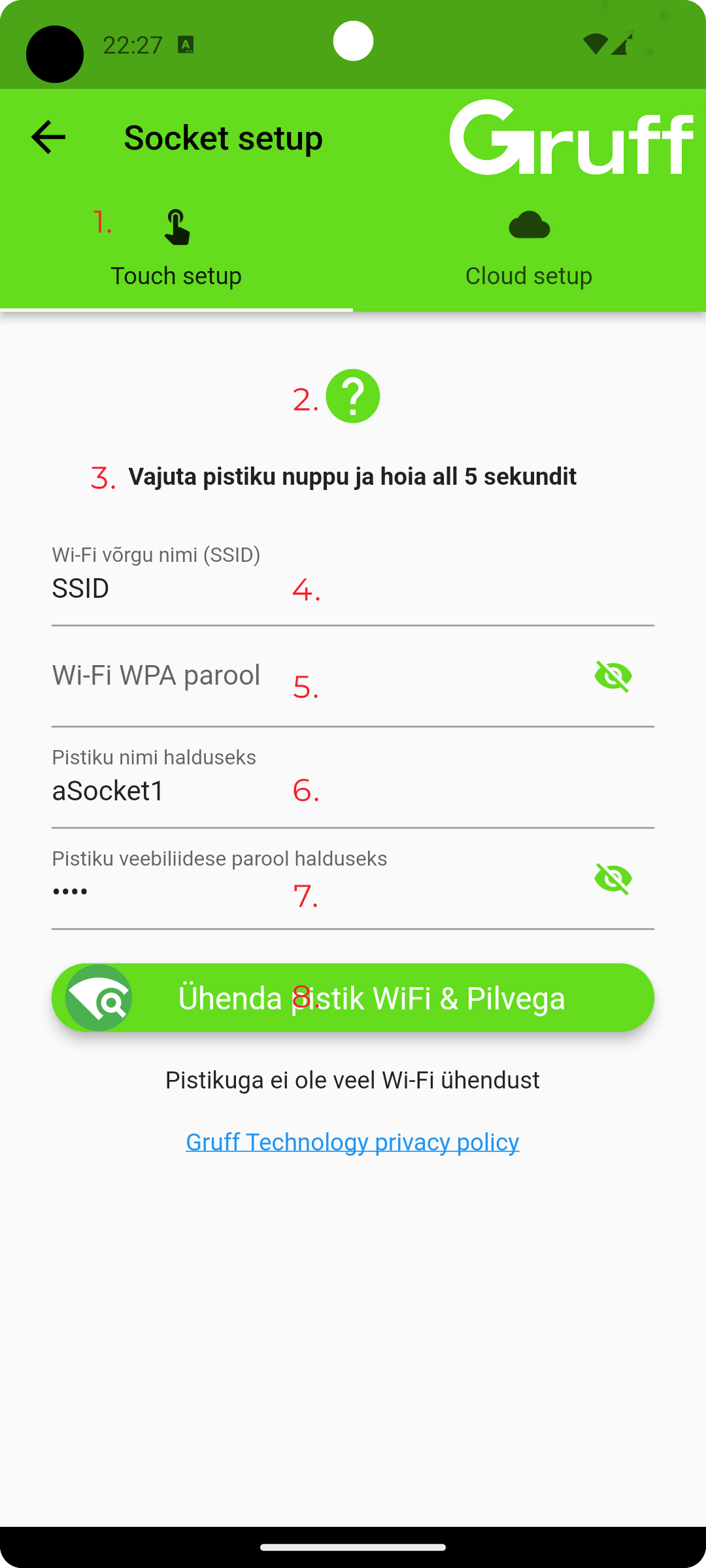This screenshot has height=1568, width=706.
Task: Reveal the Pistiku veebiliidese parool
Action: pyautogui.click(x=613, y=879)
